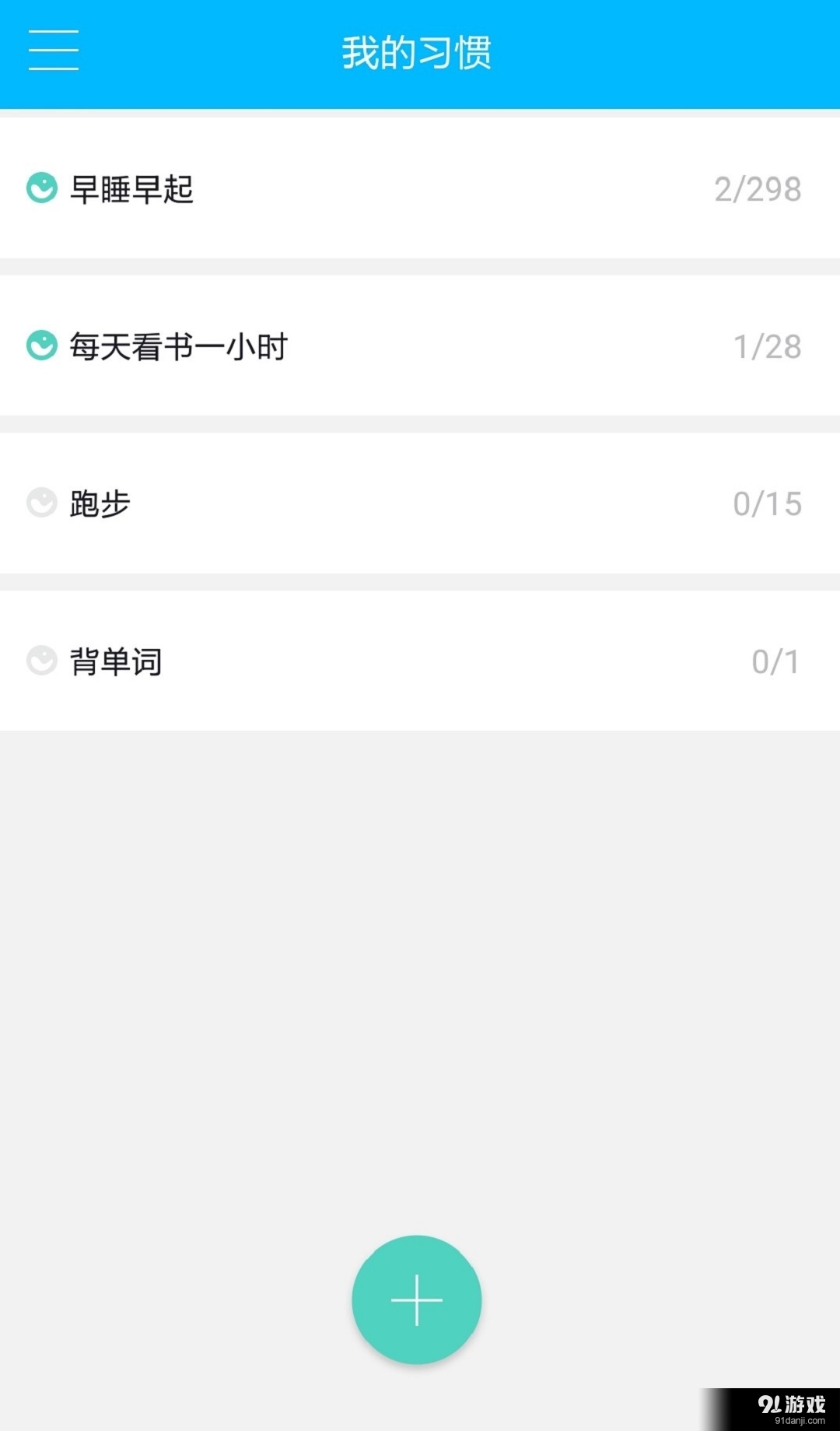Open the 早睡早起 habit details
The height and width of the screenshot is (1431, 840).
coord(389,188)
